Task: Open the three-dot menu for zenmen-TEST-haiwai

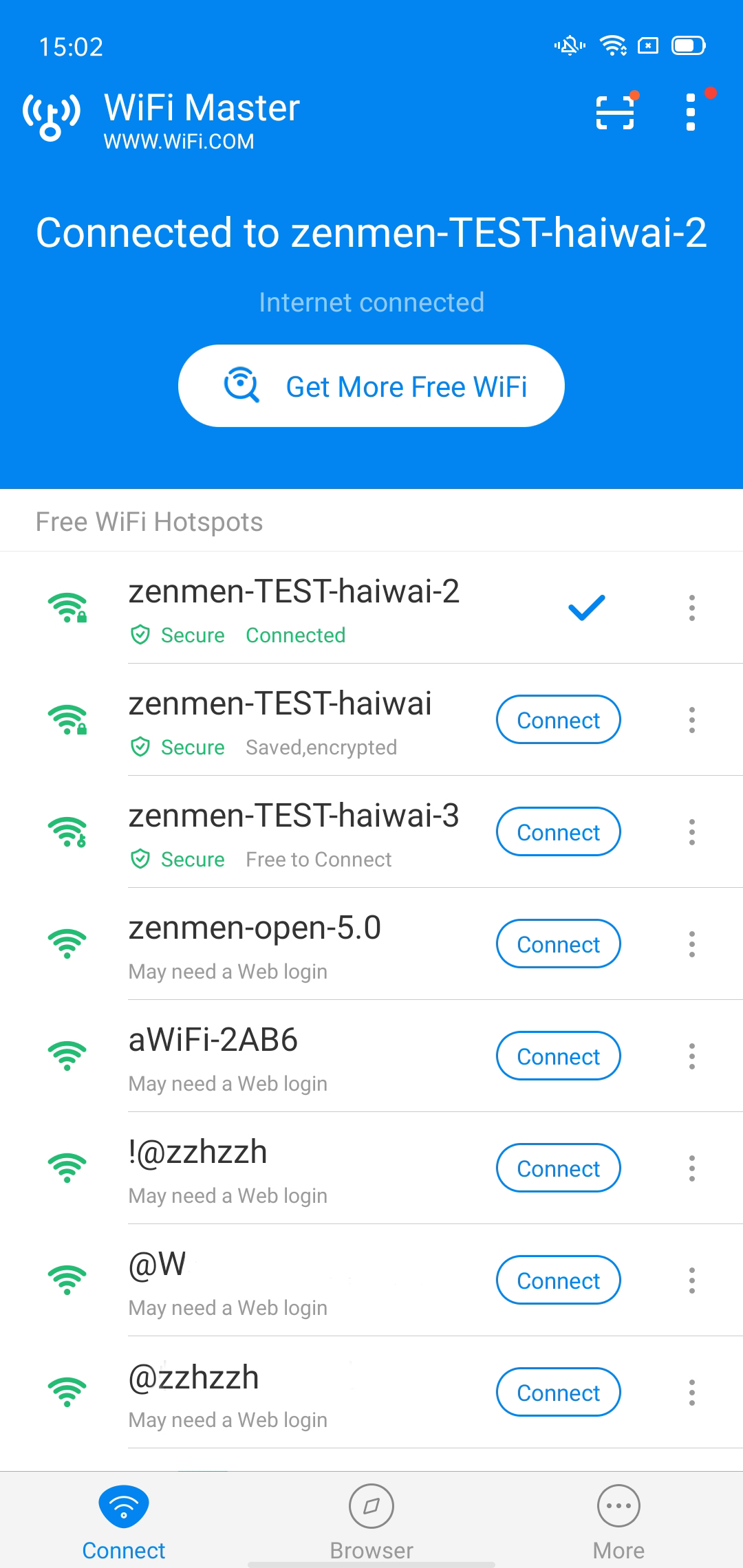Action: (692, 722)
